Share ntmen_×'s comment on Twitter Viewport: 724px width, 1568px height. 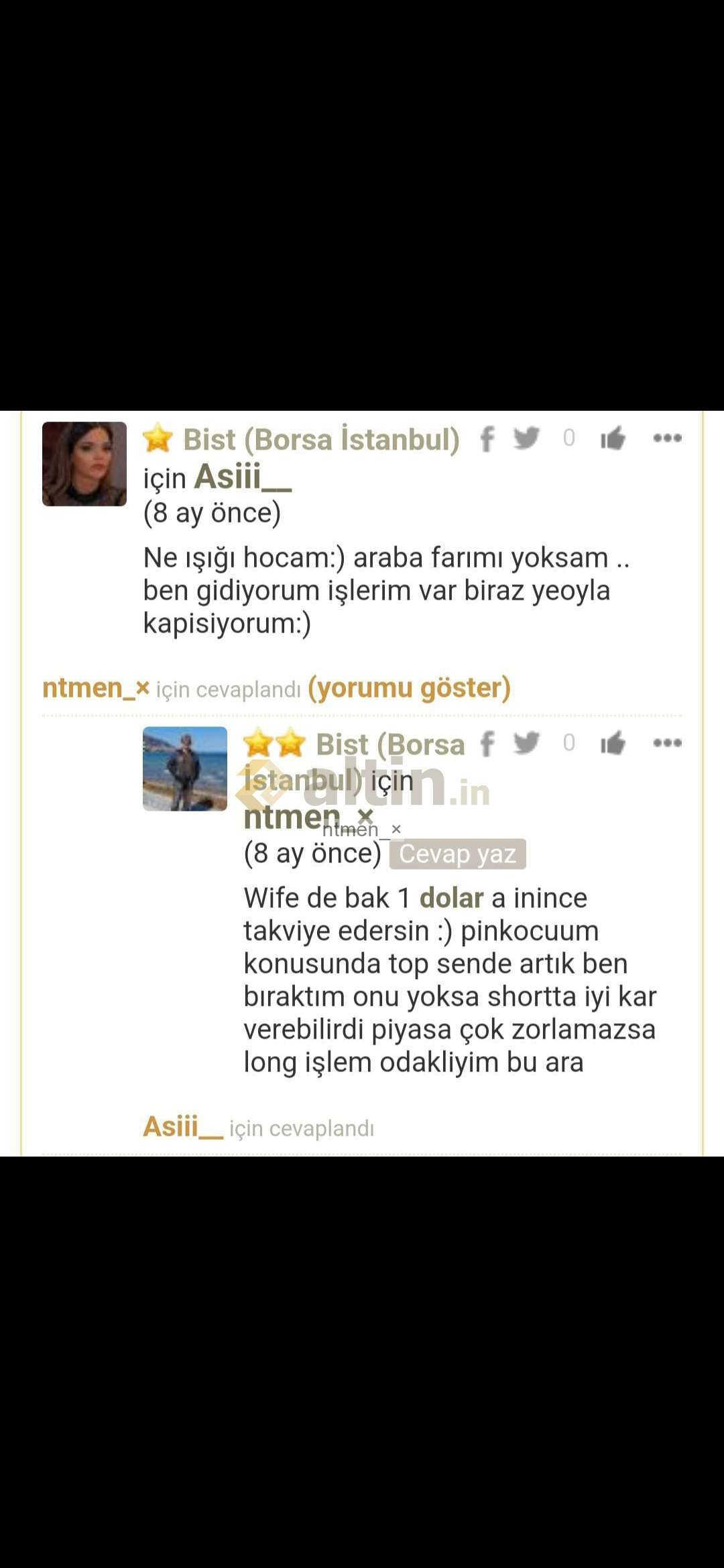[527, 743]
